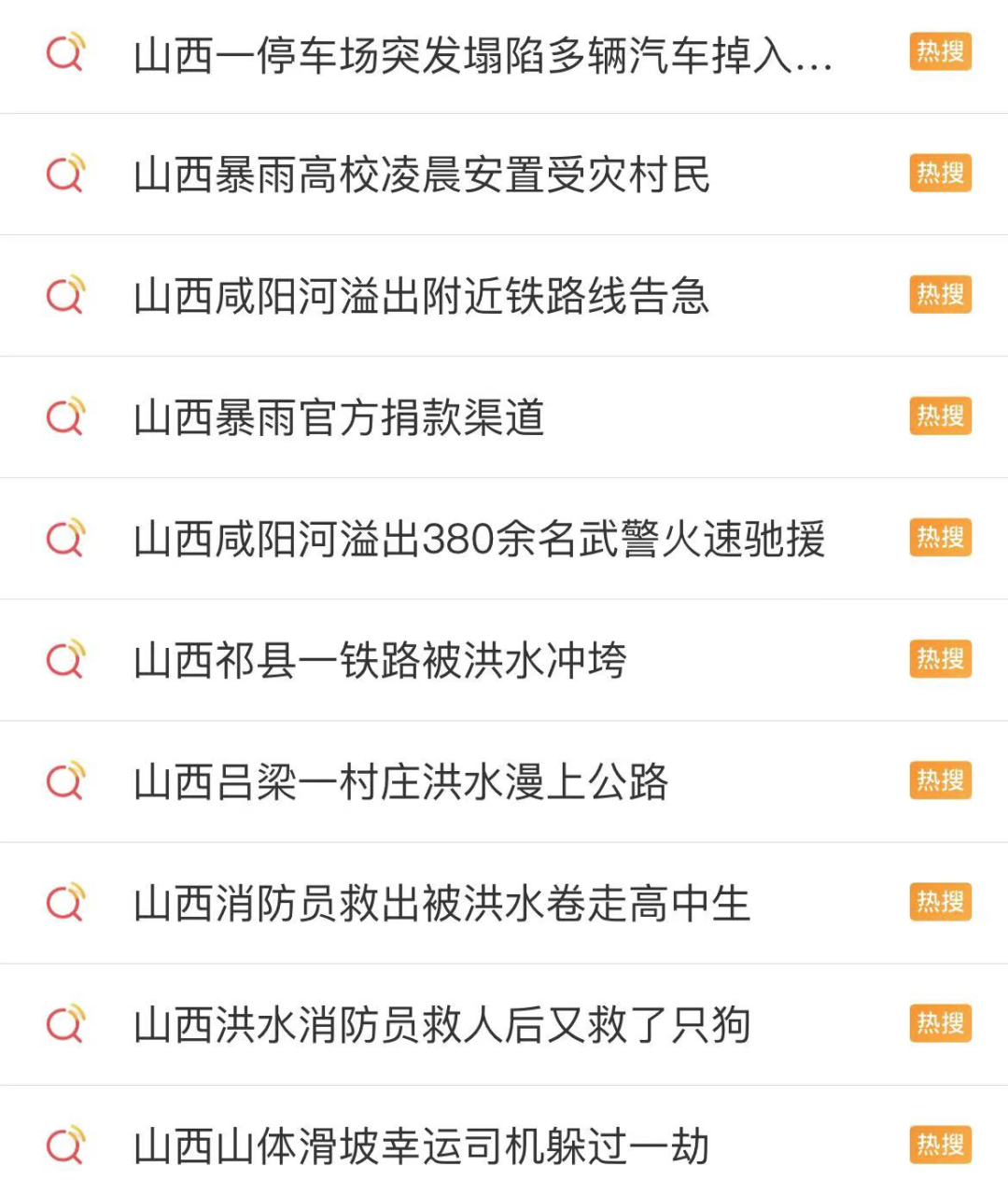The width and height of the screenshot is (1008, 1195).
Task: Select 山西暴雨高校凌晨安置受灾村民 suggestion
Action: click(422, 175)
